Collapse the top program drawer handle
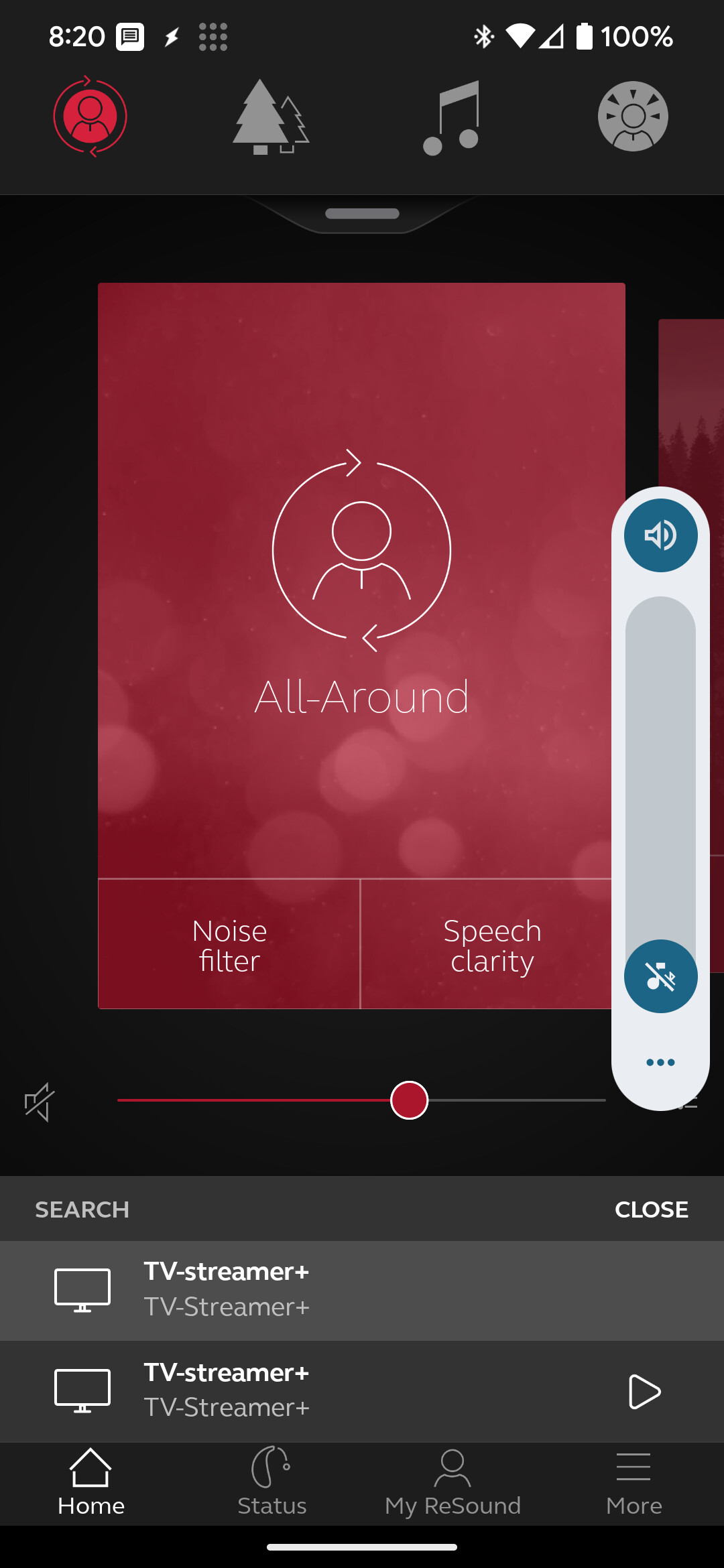 (362, 214)
